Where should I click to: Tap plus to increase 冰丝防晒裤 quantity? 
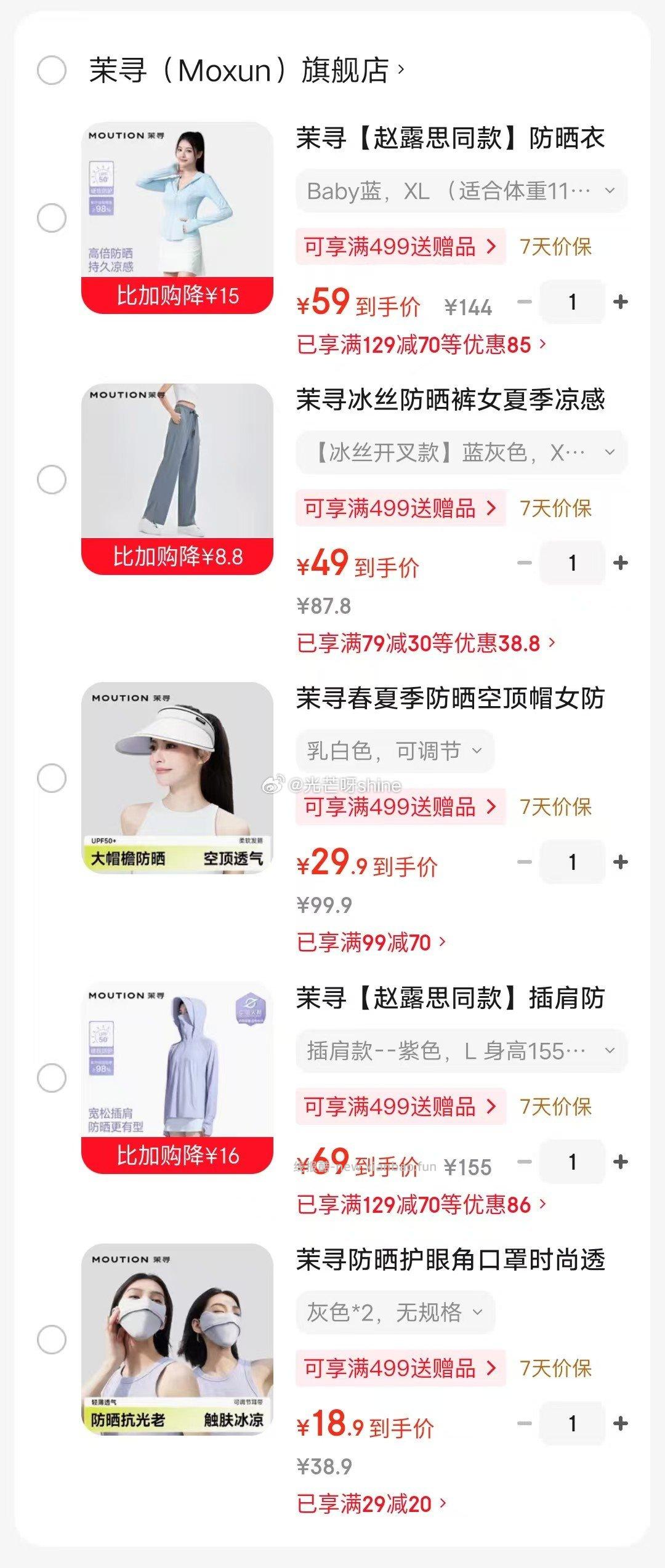point(619,562)
